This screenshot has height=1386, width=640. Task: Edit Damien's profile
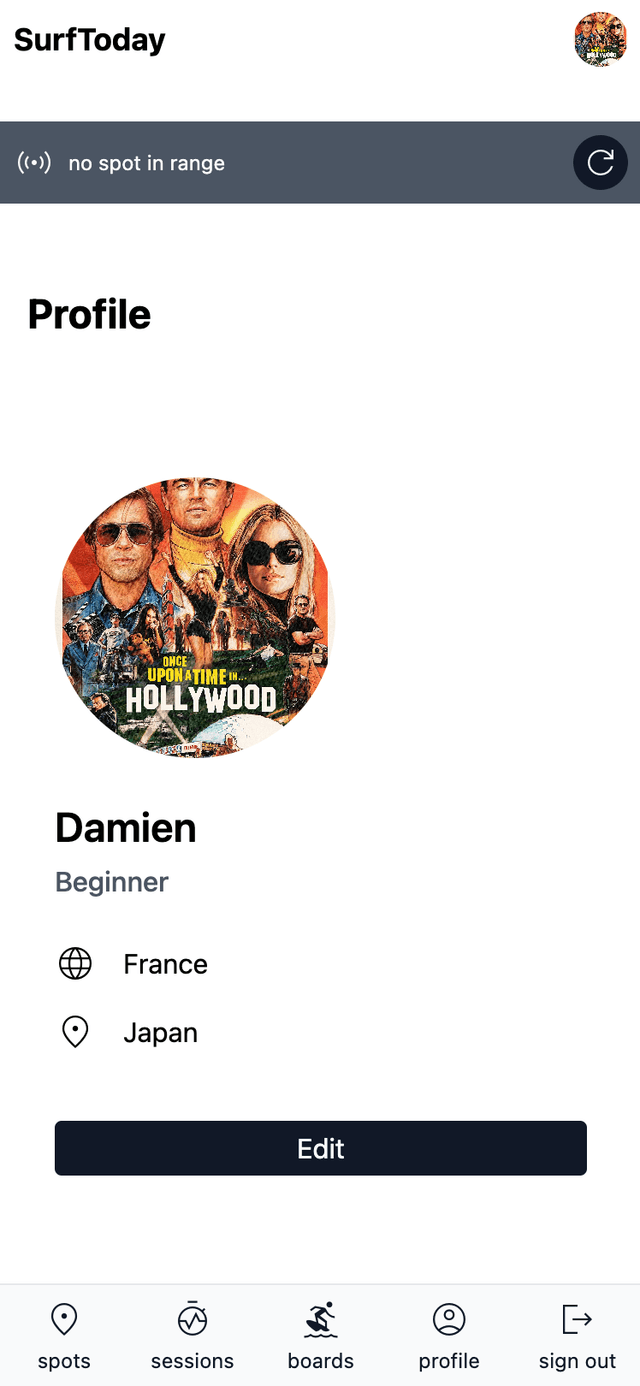click(320, 1148)
